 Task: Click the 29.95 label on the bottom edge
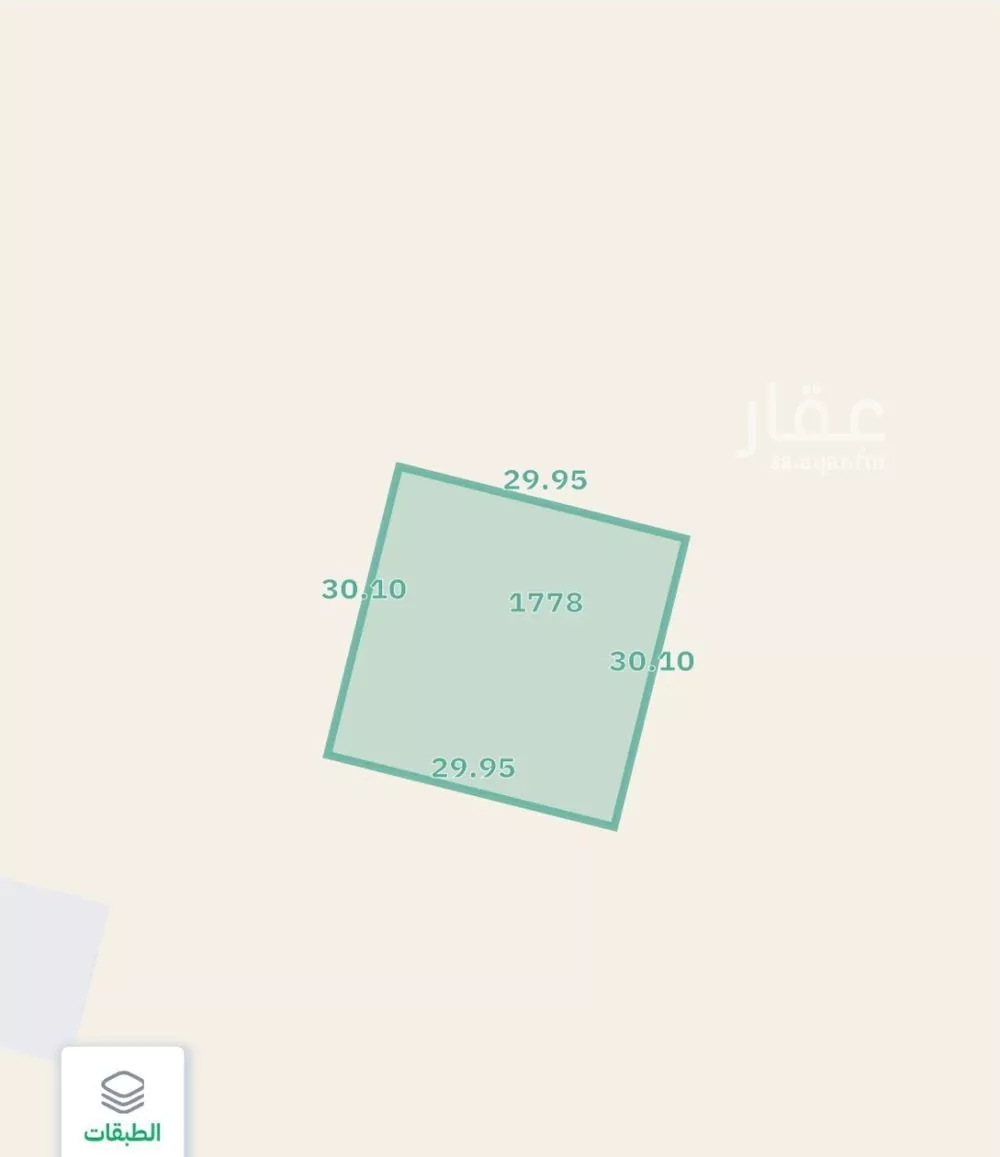point(474,769)
